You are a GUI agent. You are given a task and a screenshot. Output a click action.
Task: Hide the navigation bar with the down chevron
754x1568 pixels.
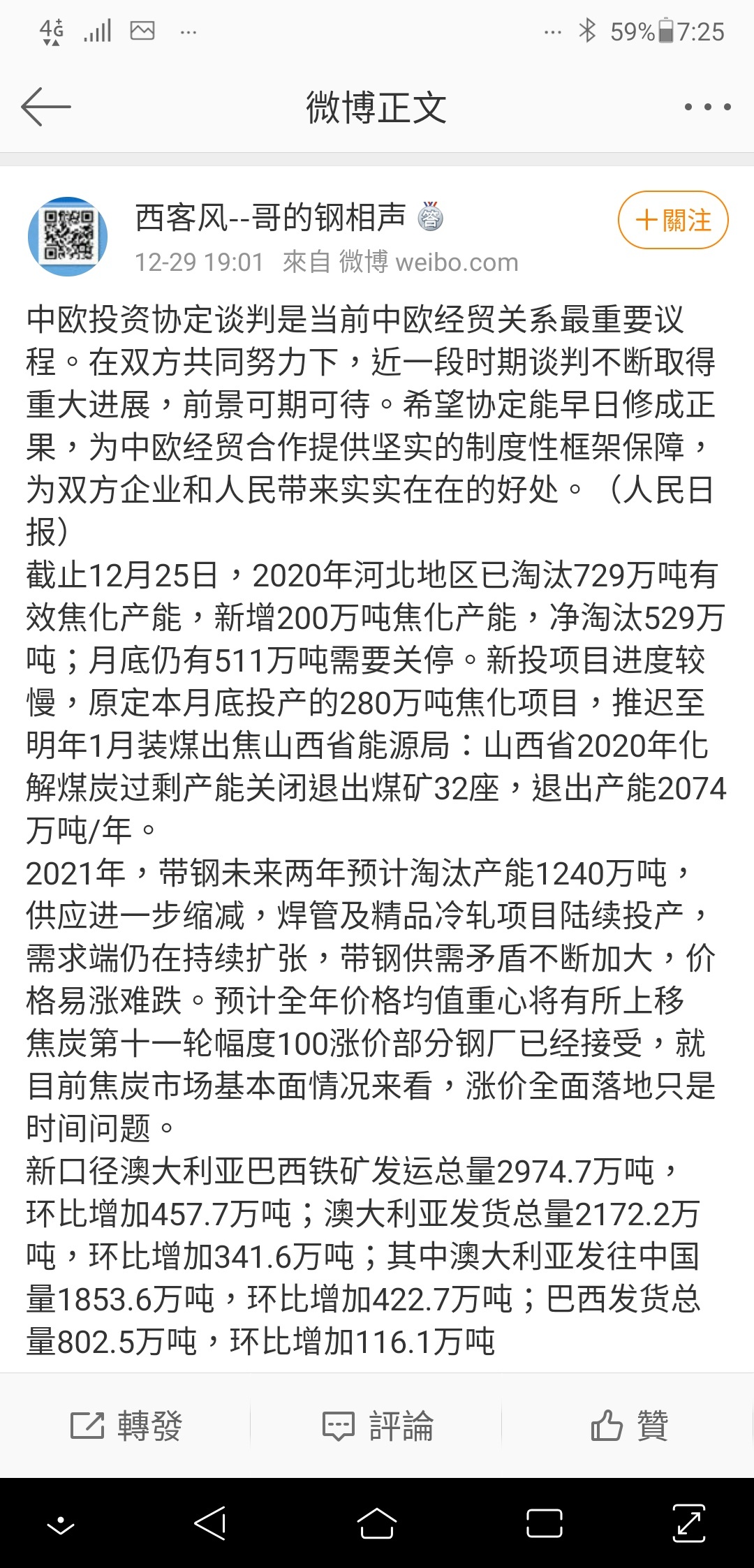tap(61, 1525)
